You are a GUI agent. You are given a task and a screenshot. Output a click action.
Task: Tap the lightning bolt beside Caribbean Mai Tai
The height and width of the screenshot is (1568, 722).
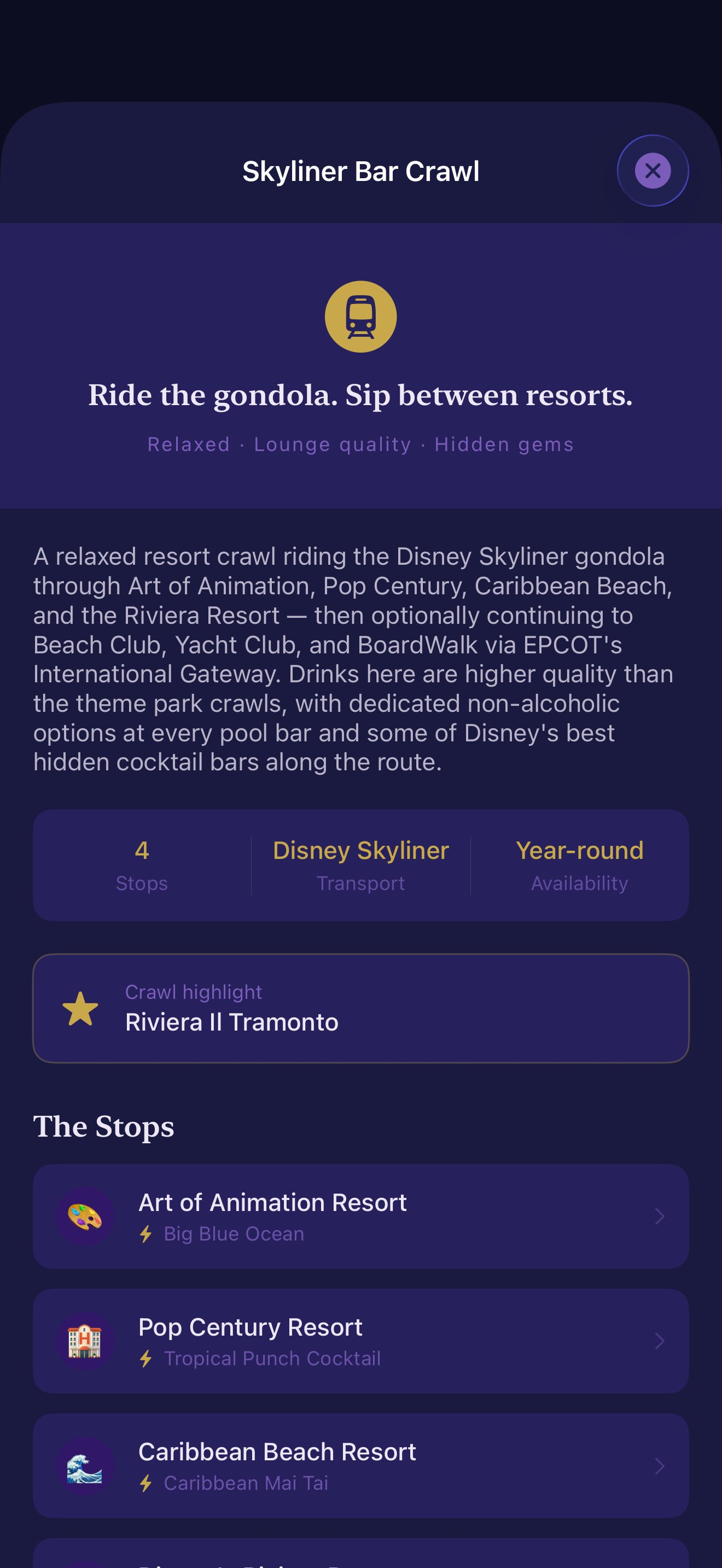coord(147,1483)
